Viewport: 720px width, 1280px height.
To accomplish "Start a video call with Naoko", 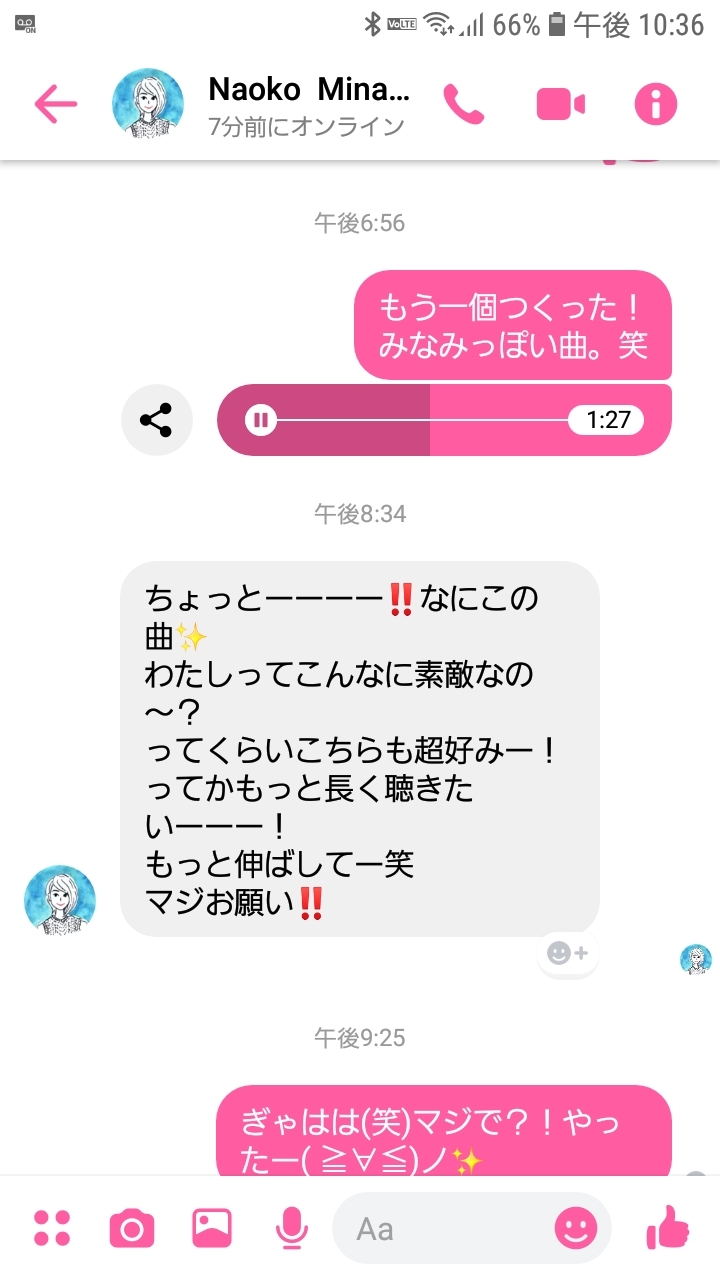I will point(560,104).
